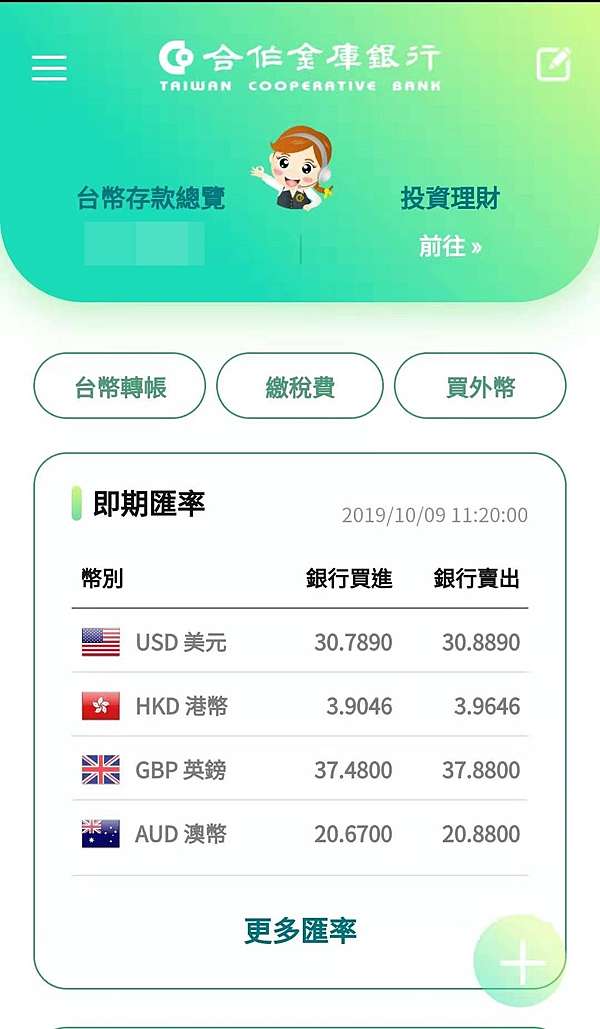View 更多匯率 for more exchange rates
The width and height of the screenshot is (600, 1029).
(300, 931)
